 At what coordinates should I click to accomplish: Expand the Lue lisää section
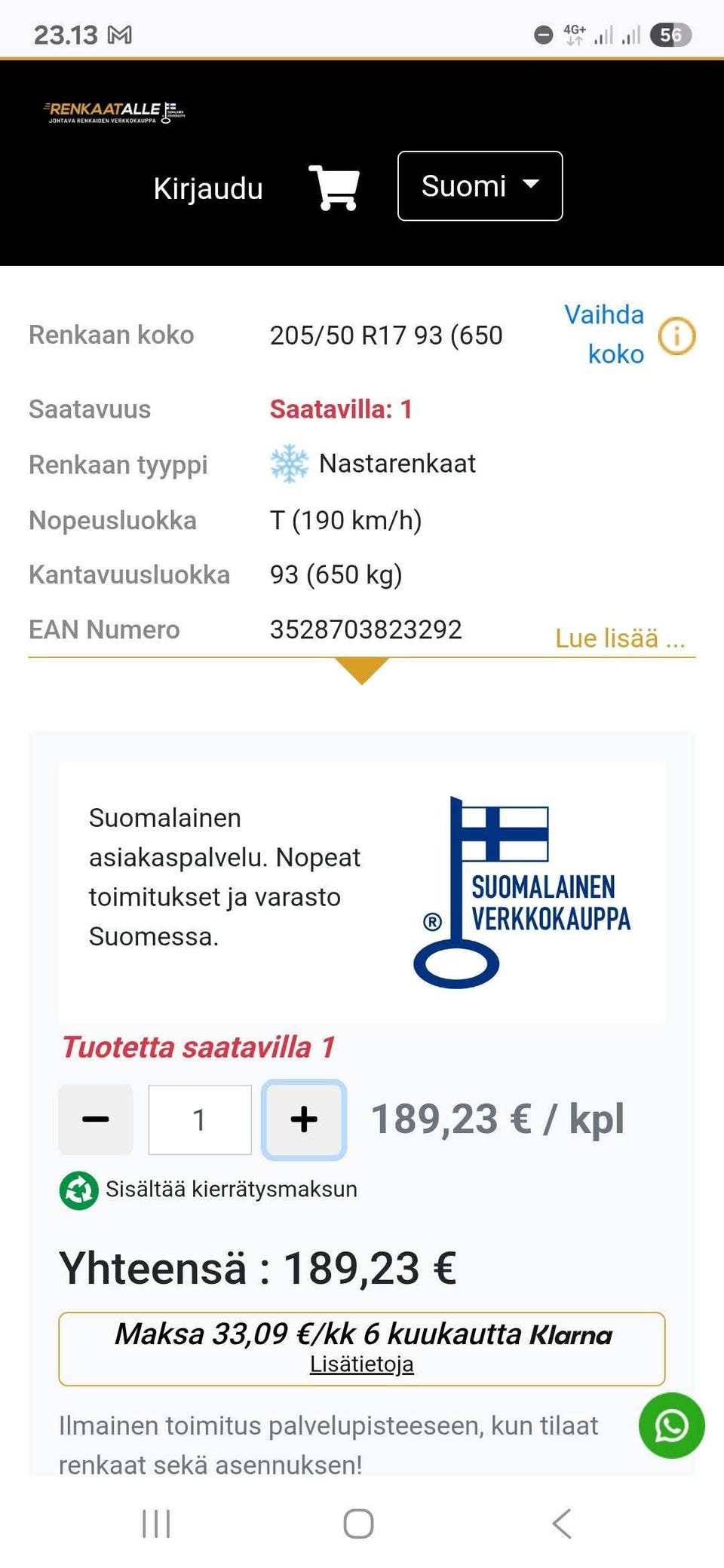(618, 638)
